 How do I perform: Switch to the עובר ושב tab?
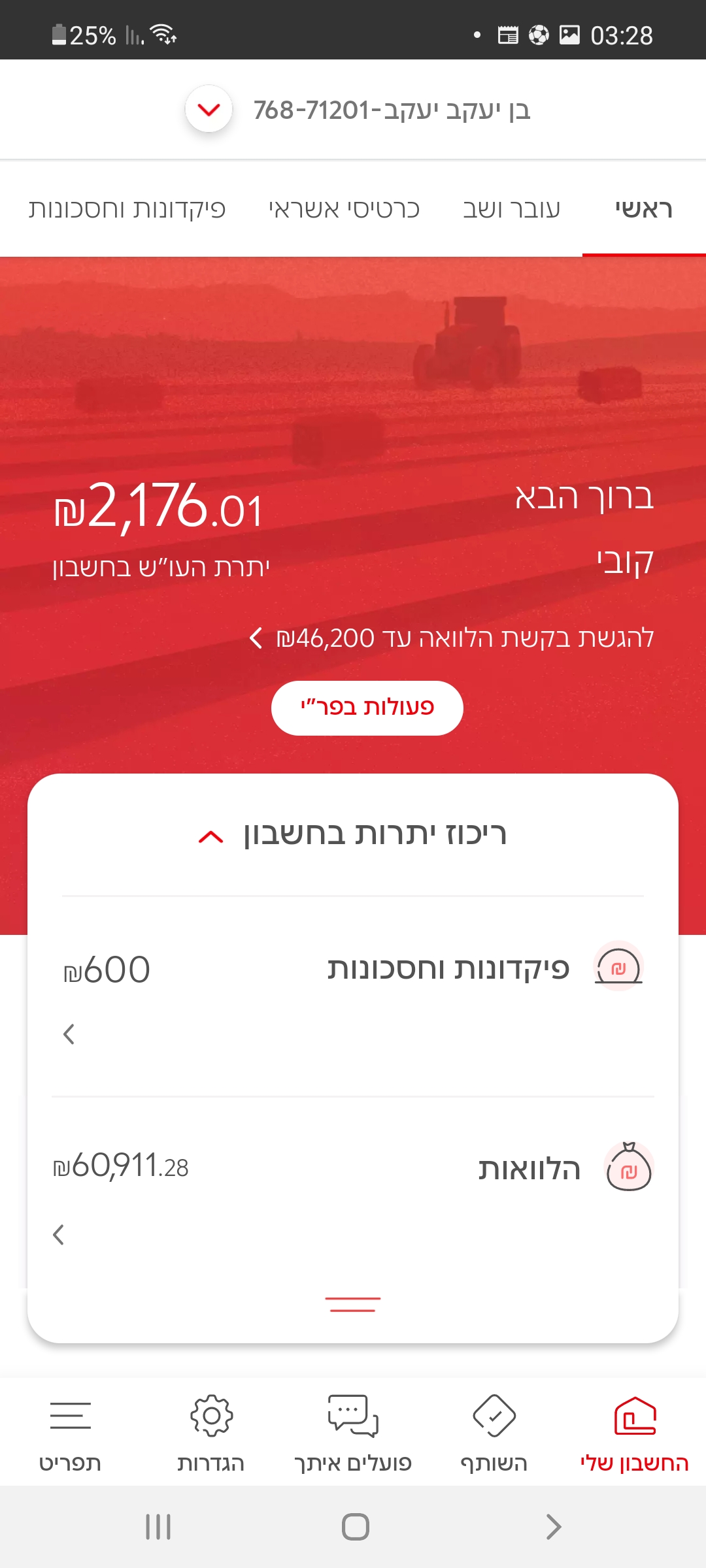coord(511,209)
